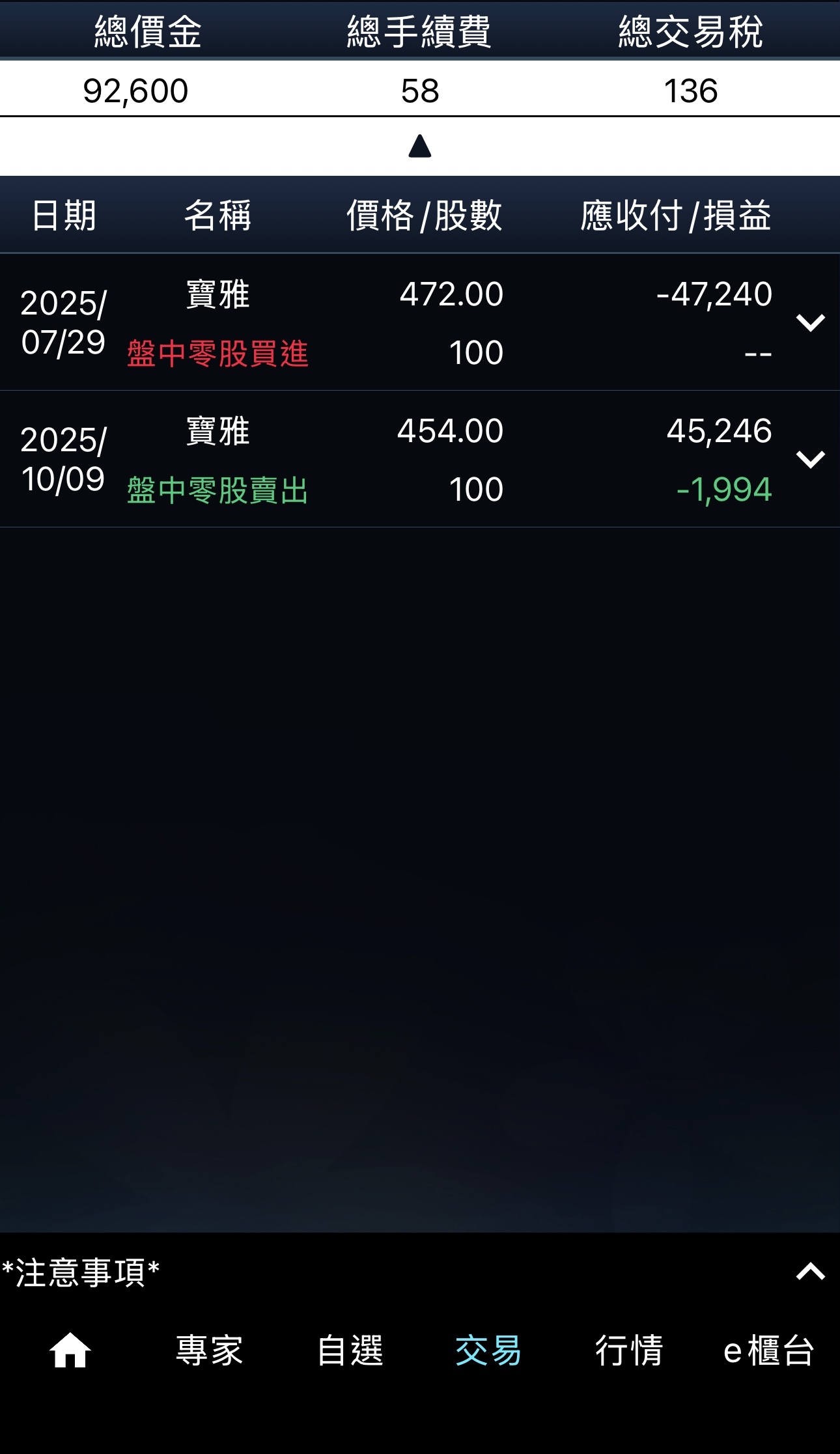Expand the 2025/07/29 寶雅 buy transaction
Viewport: 840px width, 1454px height.
coord(810,322)
